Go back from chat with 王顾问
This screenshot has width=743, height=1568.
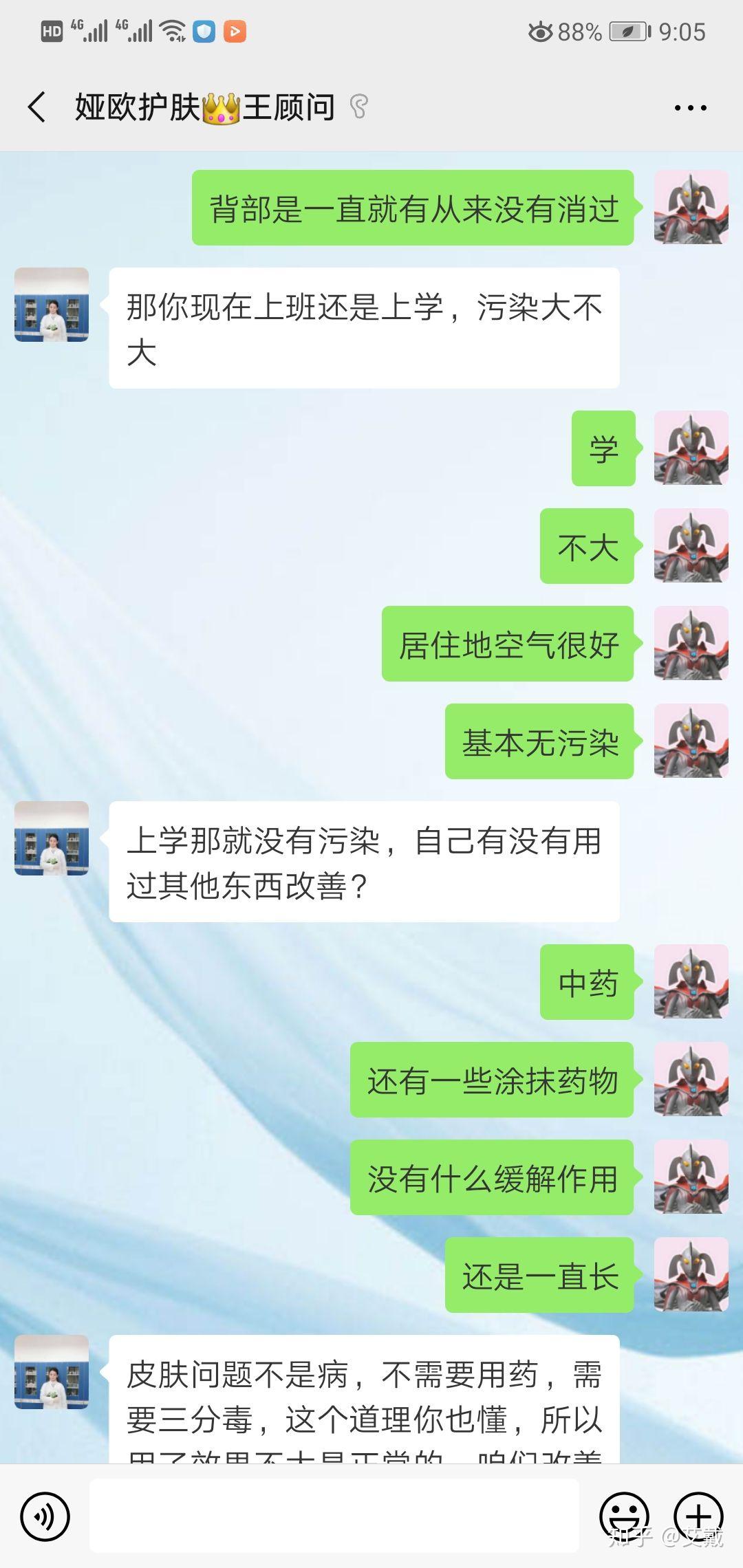click(x=37, y=107)
